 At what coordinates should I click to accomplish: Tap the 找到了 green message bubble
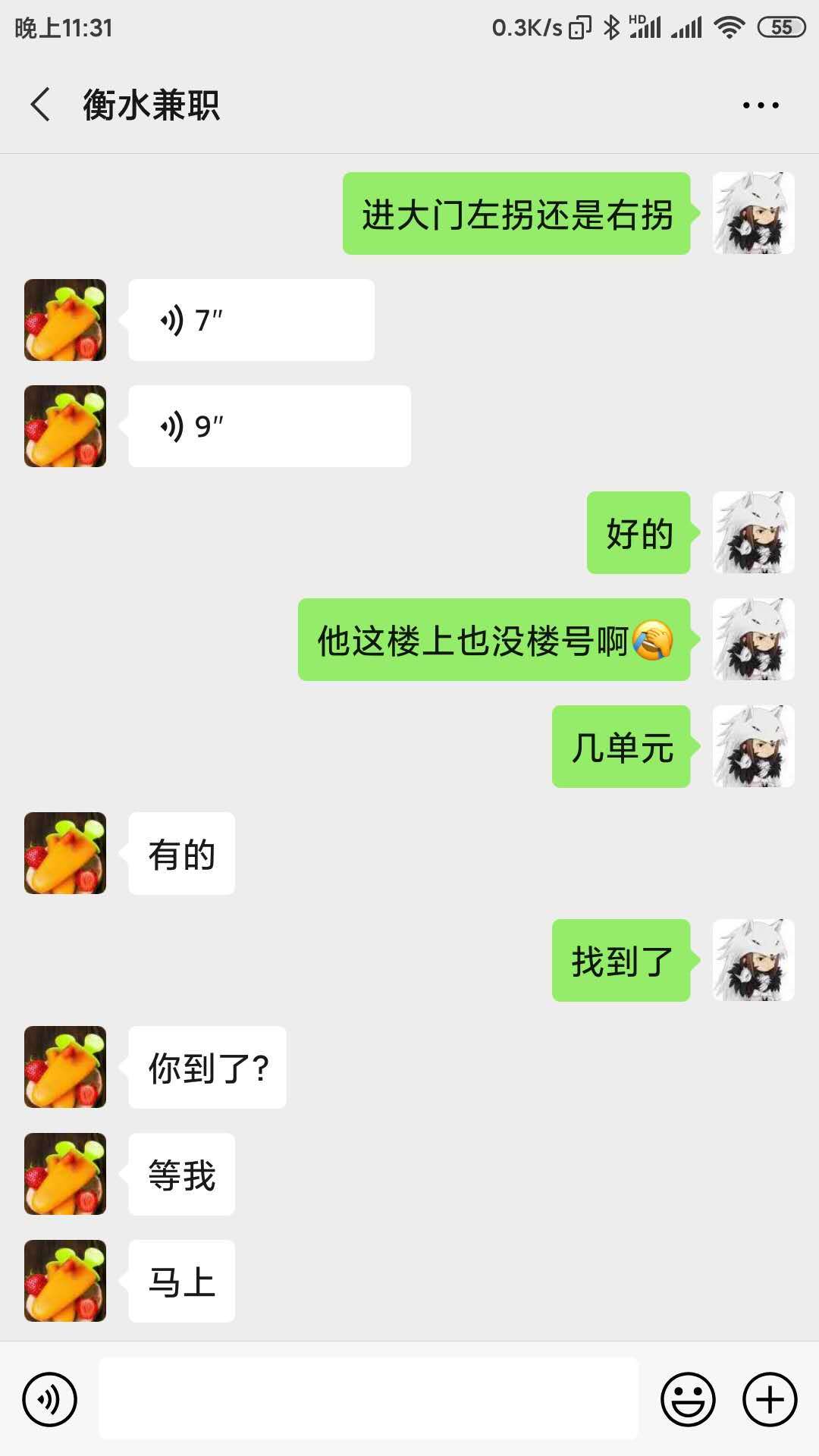pos(622,960)
